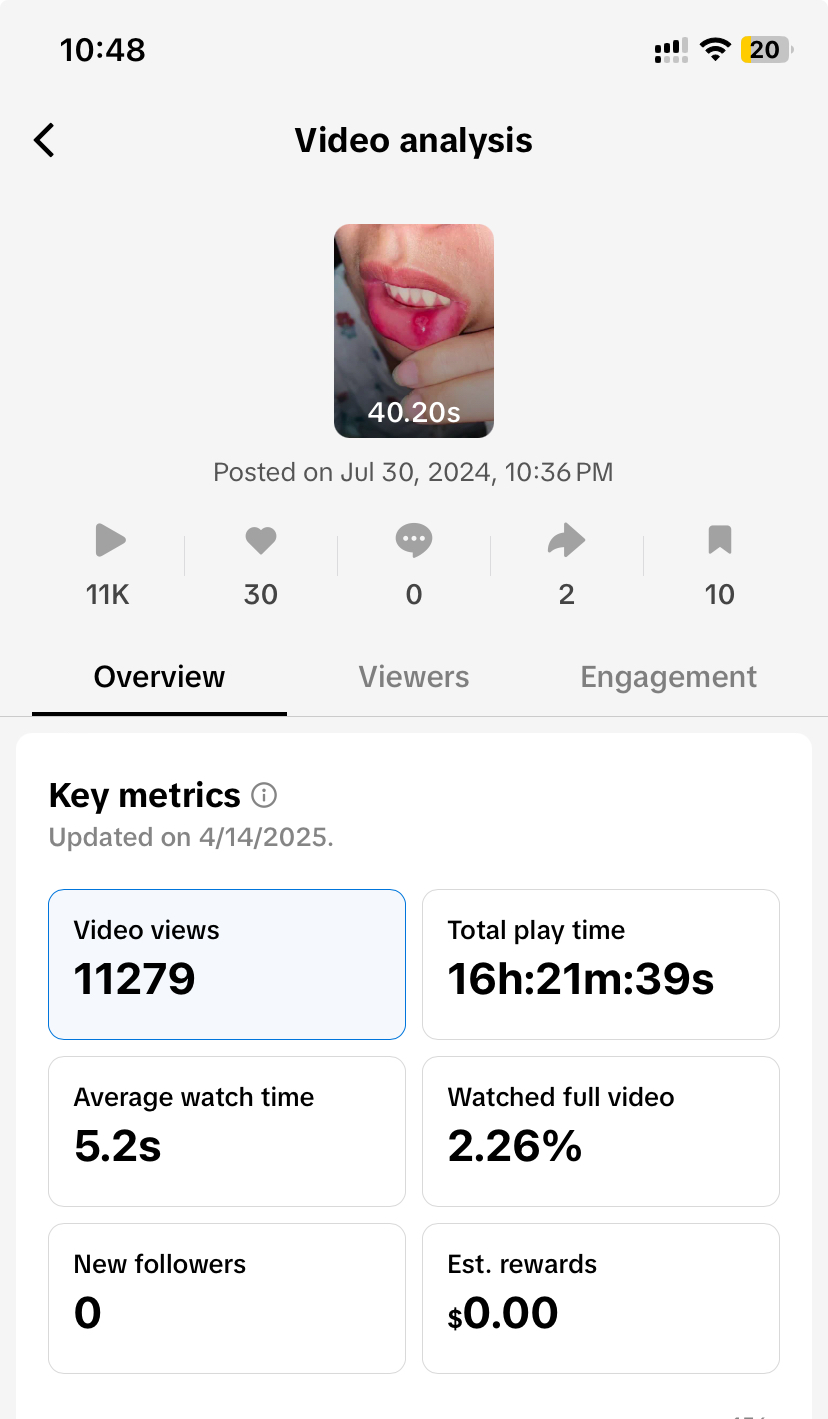Open Key metrics info icon
Screen dimensions: 828x1419
pyautogui.click(x=264, y=796)
